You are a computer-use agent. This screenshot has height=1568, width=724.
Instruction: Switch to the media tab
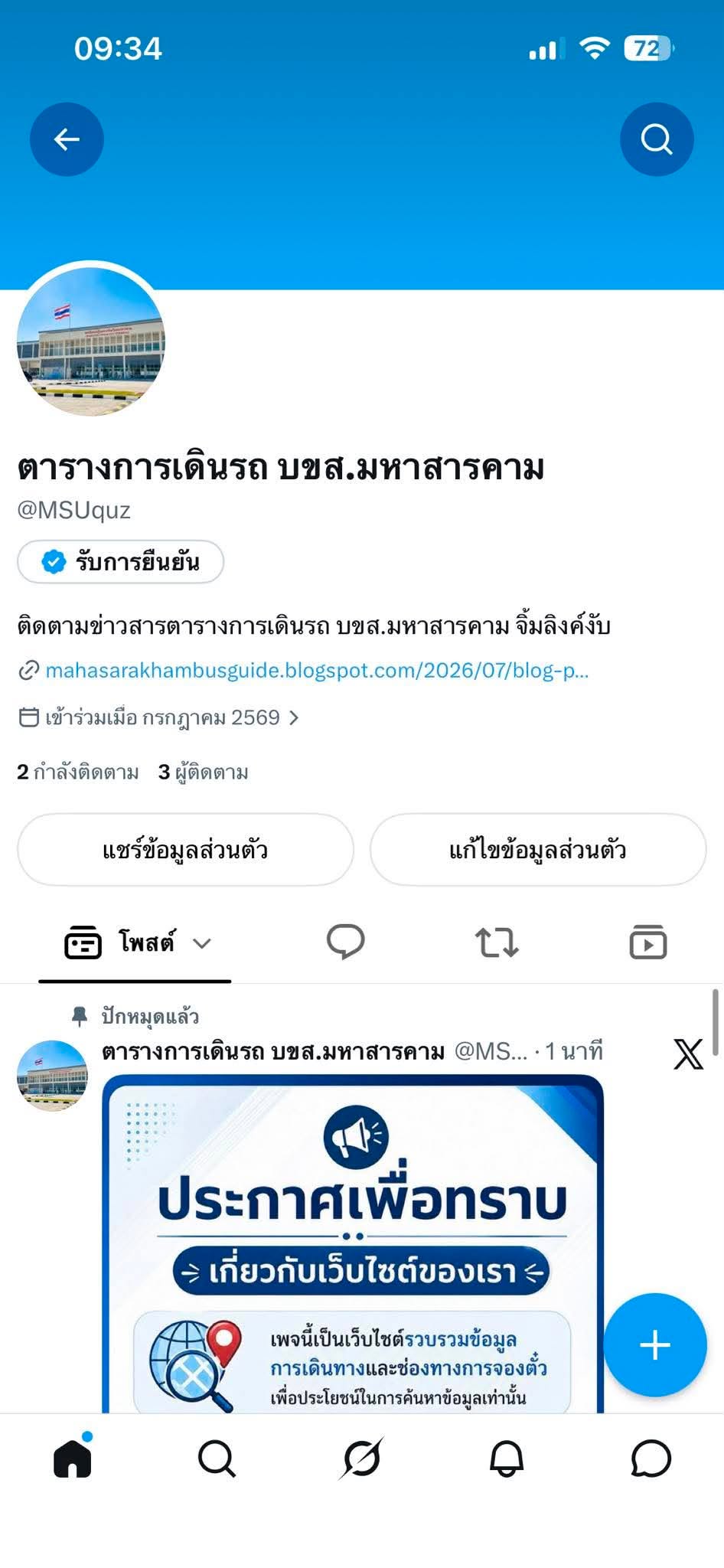coord(648,942)
